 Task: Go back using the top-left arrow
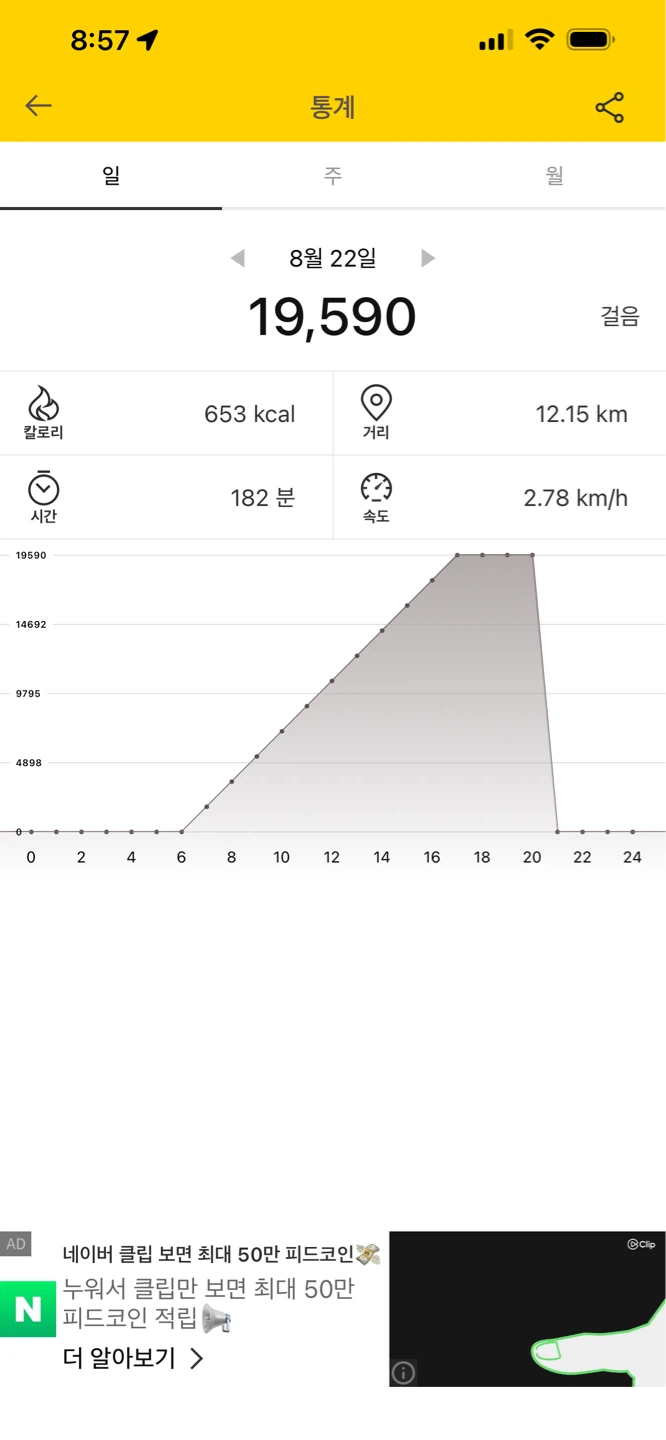[x=38, y=106]
